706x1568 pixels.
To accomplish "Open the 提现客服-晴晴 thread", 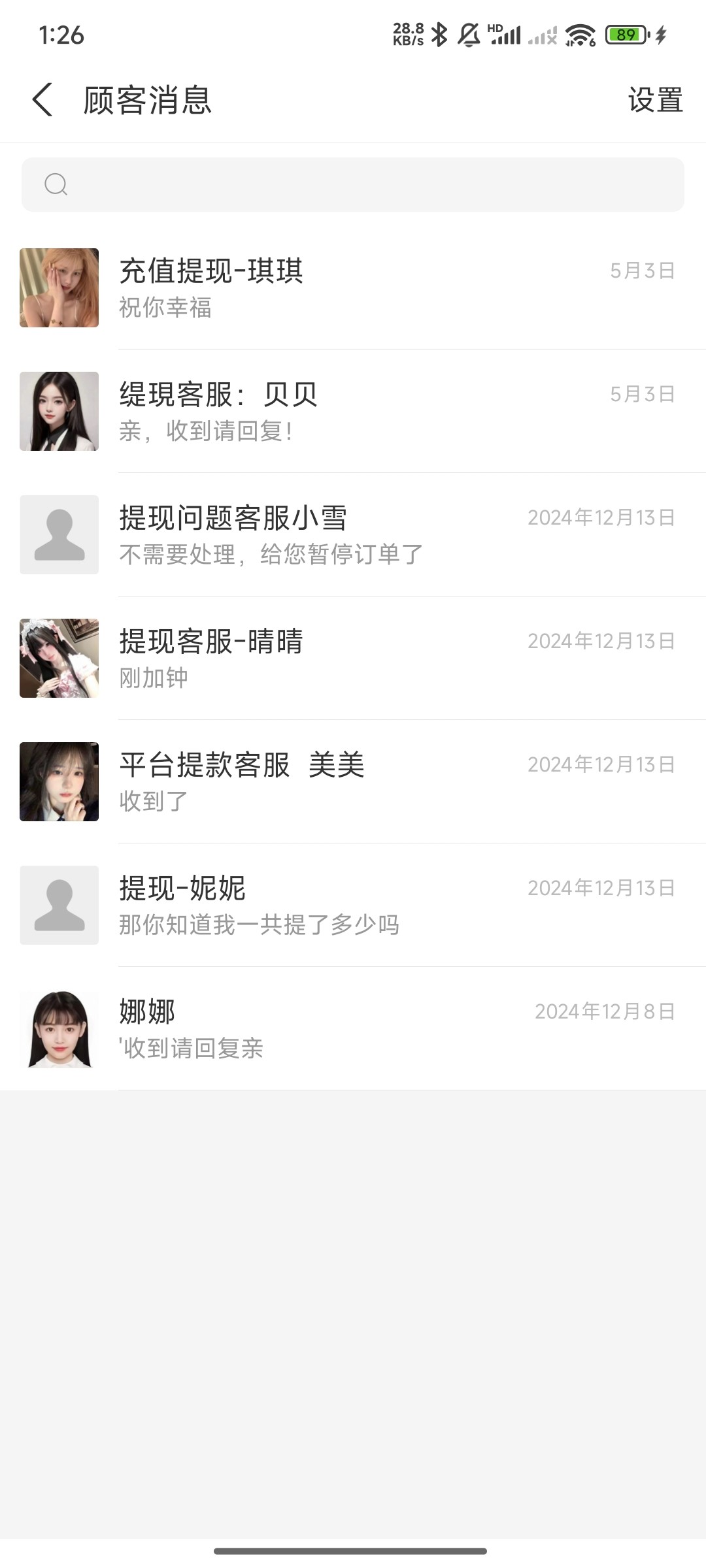I will [353, 659].
